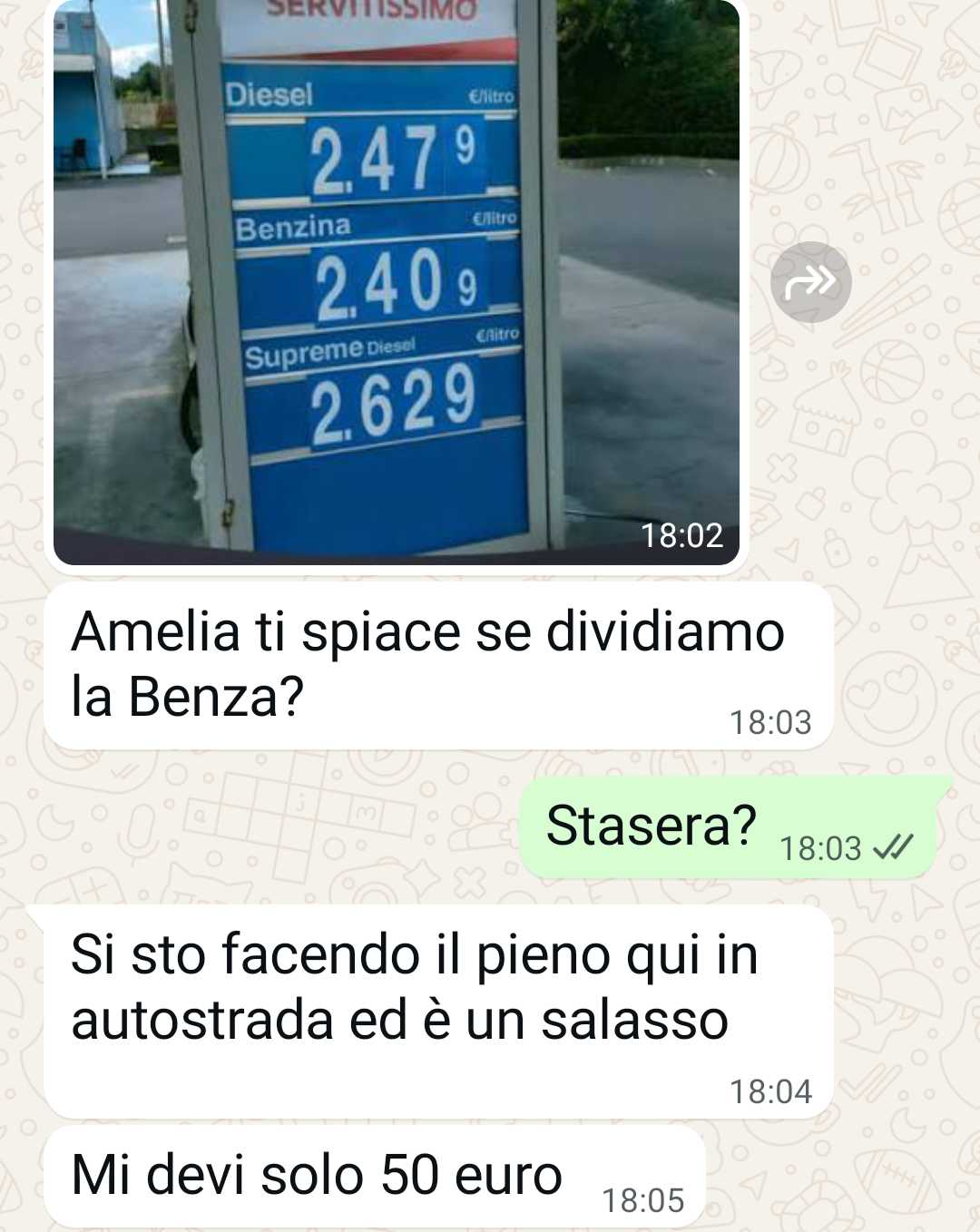Open the fuel price photo in the chat

[396, 281]
